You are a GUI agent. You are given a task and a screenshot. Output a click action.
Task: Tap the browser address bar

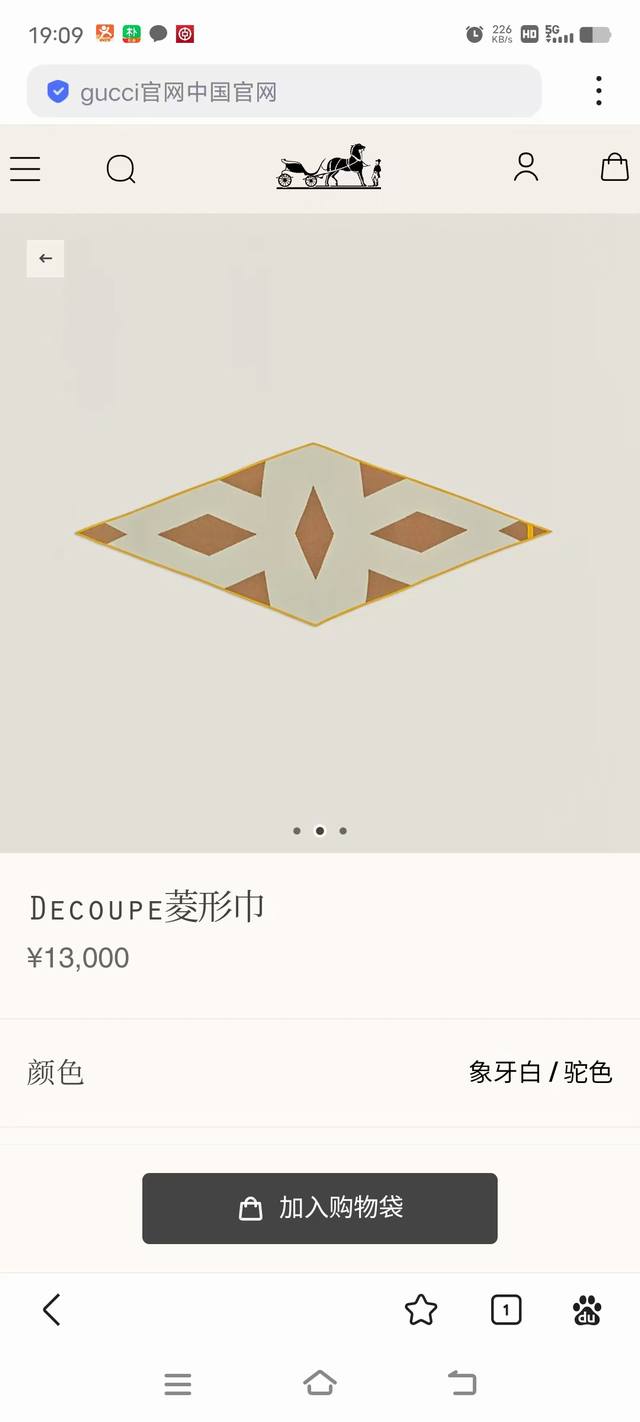coord(284,92)
